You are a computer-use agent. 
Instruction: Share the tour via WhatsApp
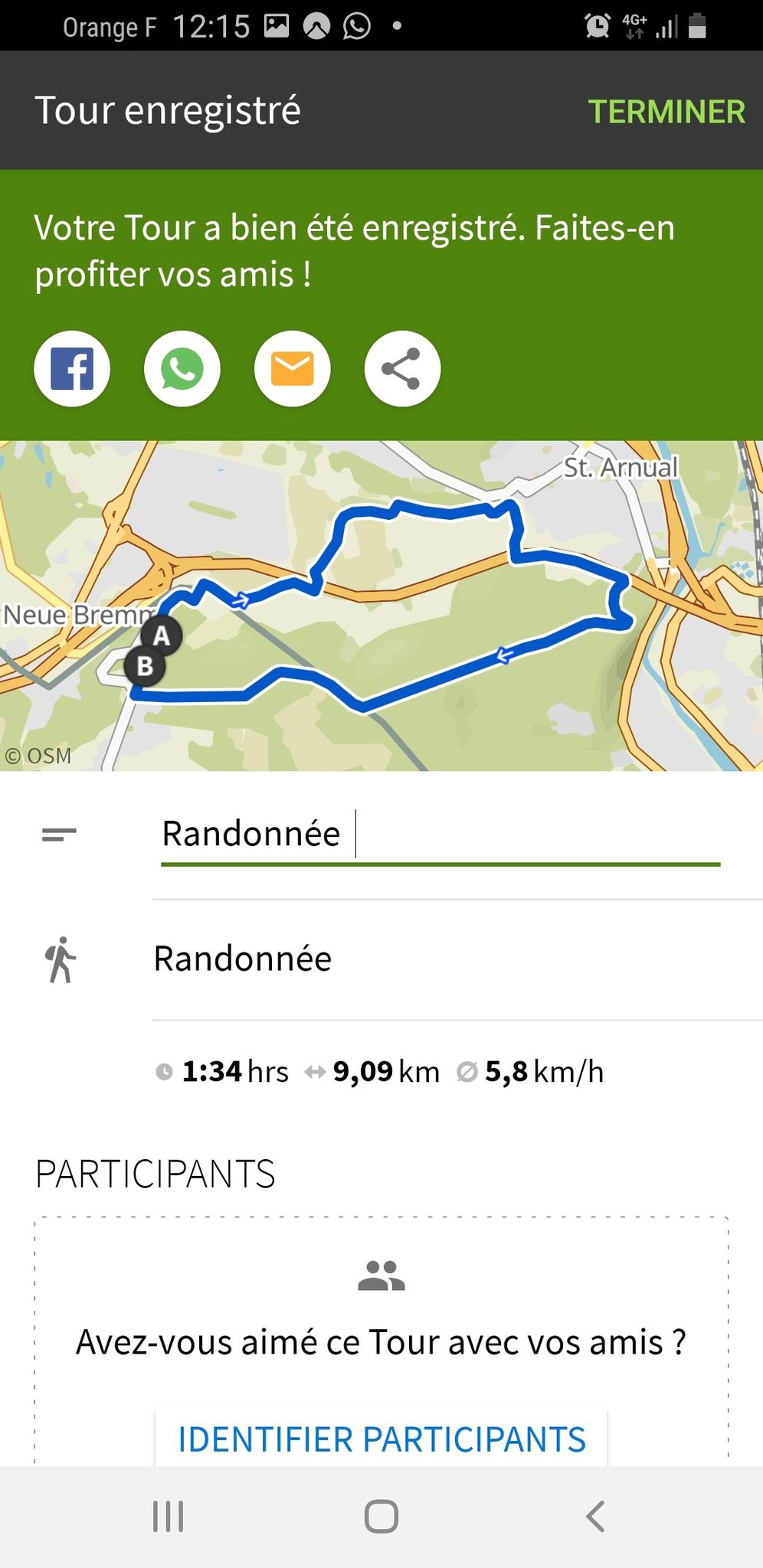[x=182, y=368]
